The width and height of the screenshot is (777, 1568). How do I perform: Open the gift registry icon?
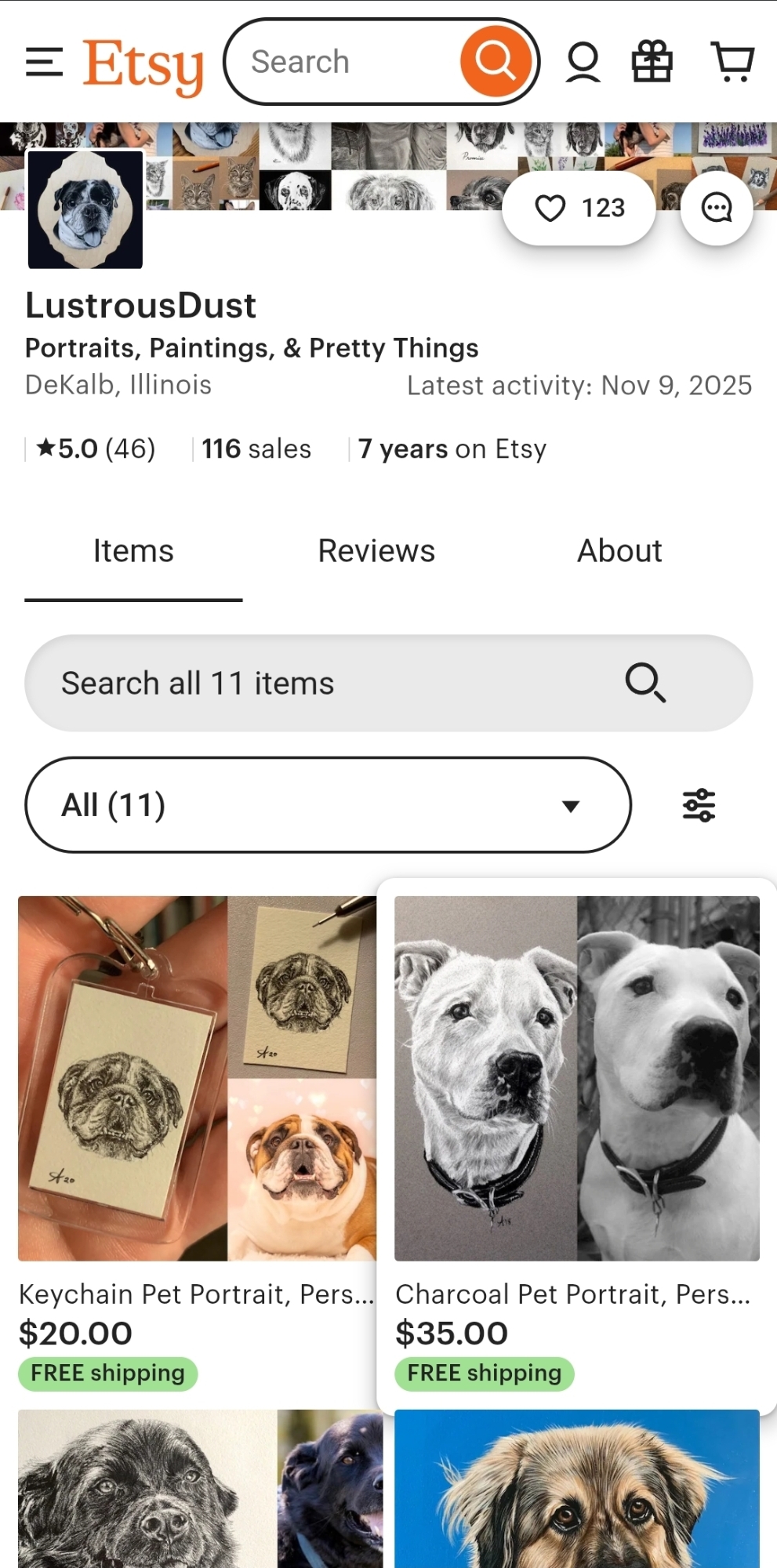coord(652,62)
